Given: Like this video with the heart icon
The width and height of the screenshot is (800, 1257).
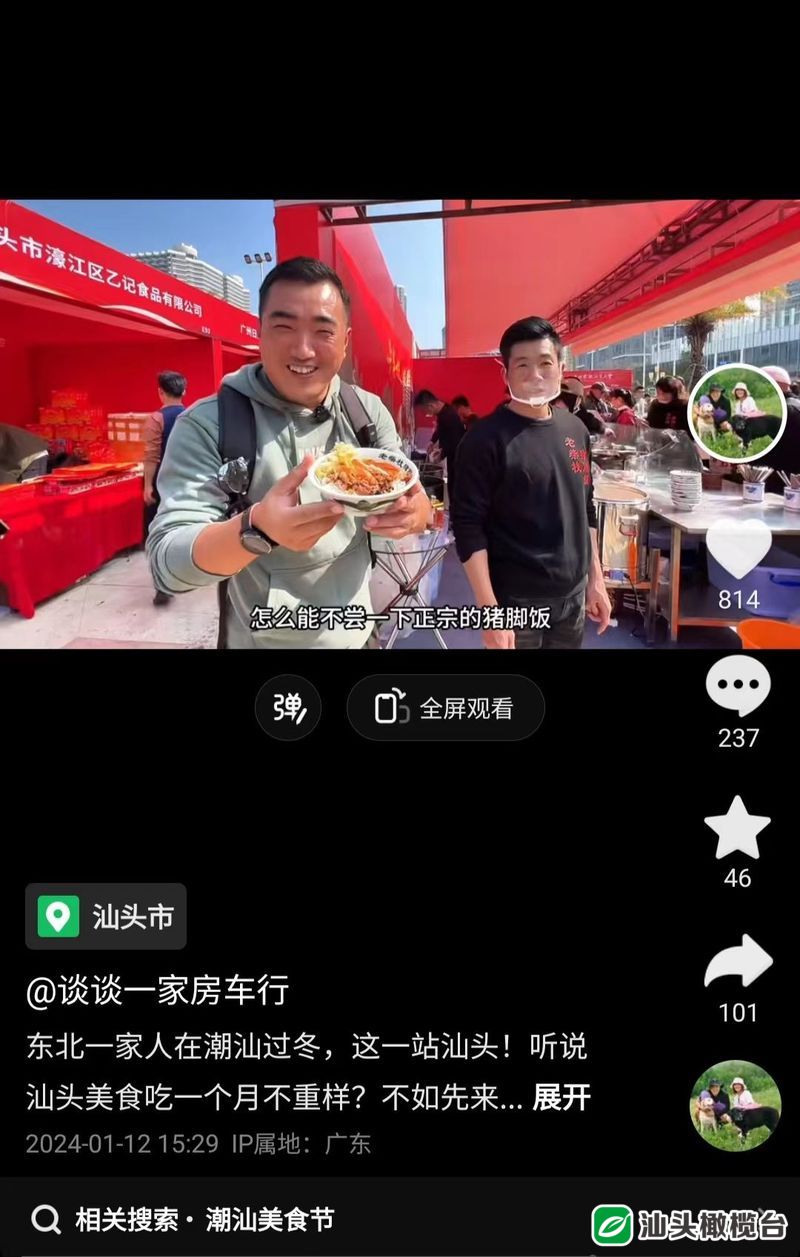Looking at the screenshot, I should (738, 548).
